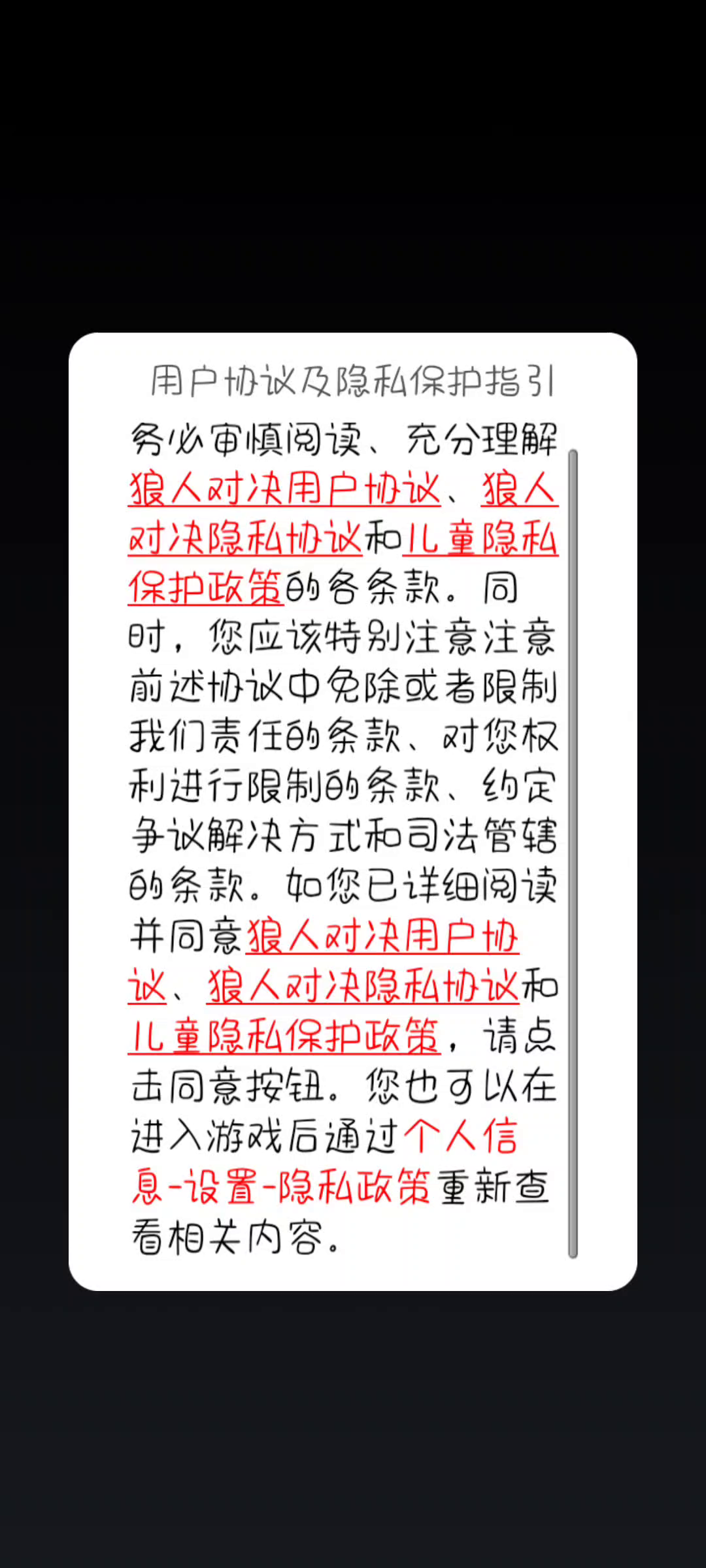This screenshot has width=706, height=1568.
Task: Open 狼人对决用户协议 link right after 并同意
Action: coord(382,937)
